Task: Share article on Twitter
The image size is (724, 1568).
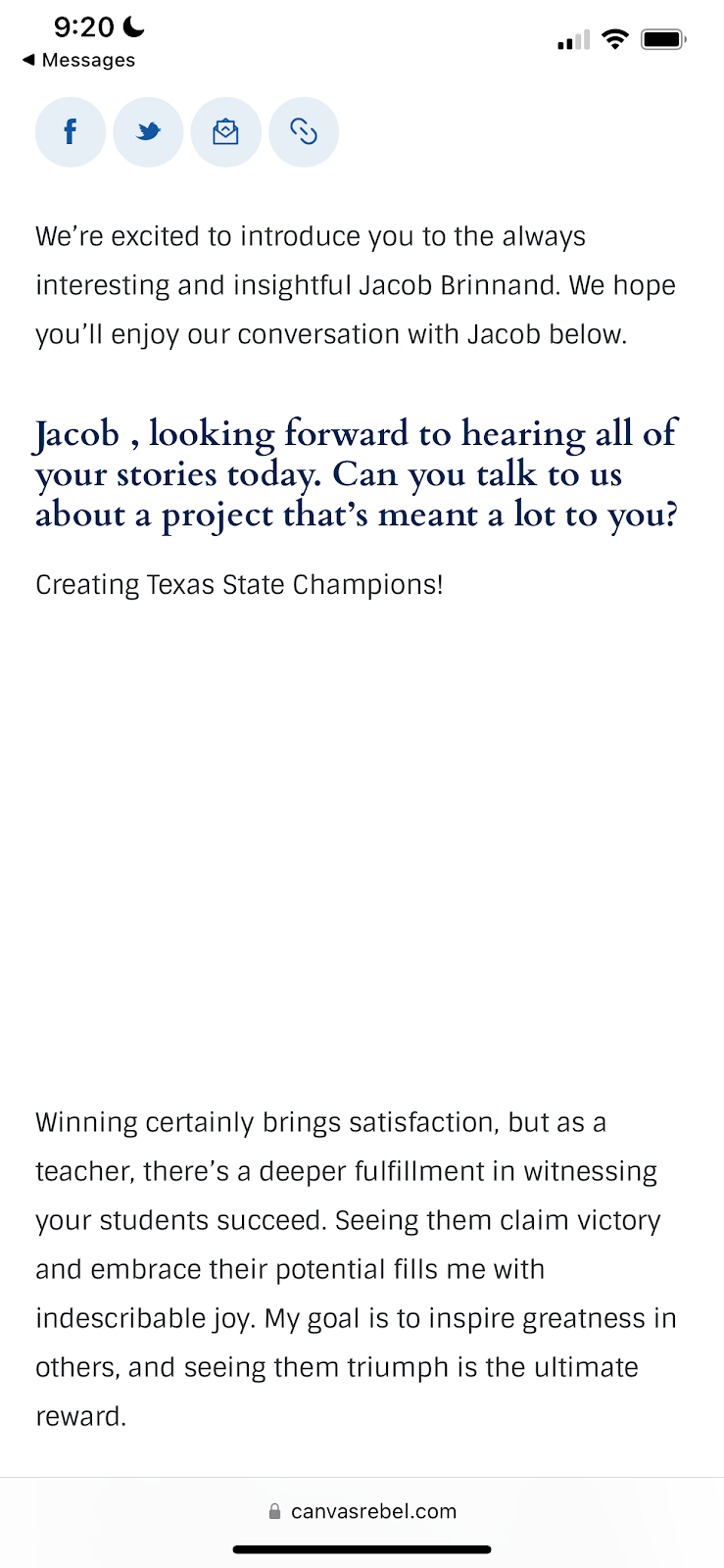Action: (148, 132)
